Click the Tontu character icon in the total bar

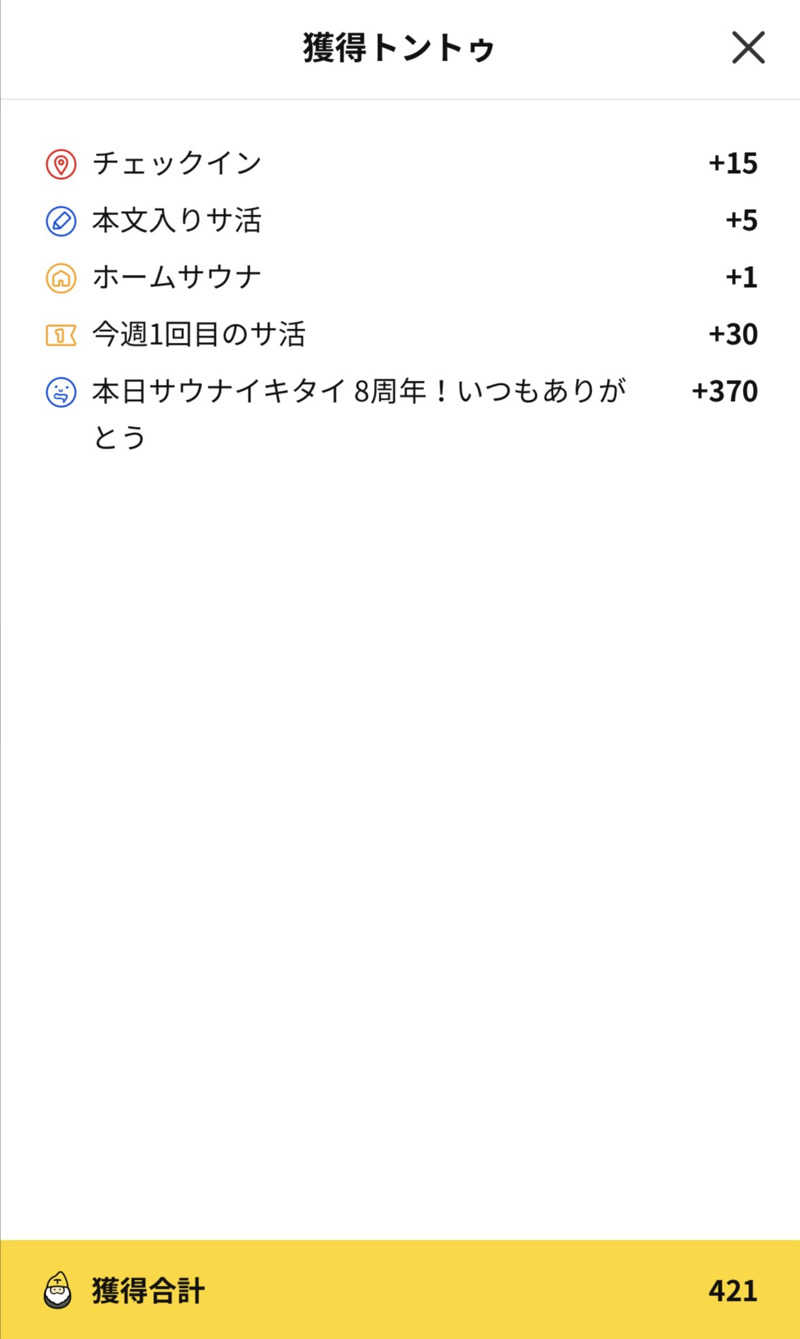coord(57,1293)
